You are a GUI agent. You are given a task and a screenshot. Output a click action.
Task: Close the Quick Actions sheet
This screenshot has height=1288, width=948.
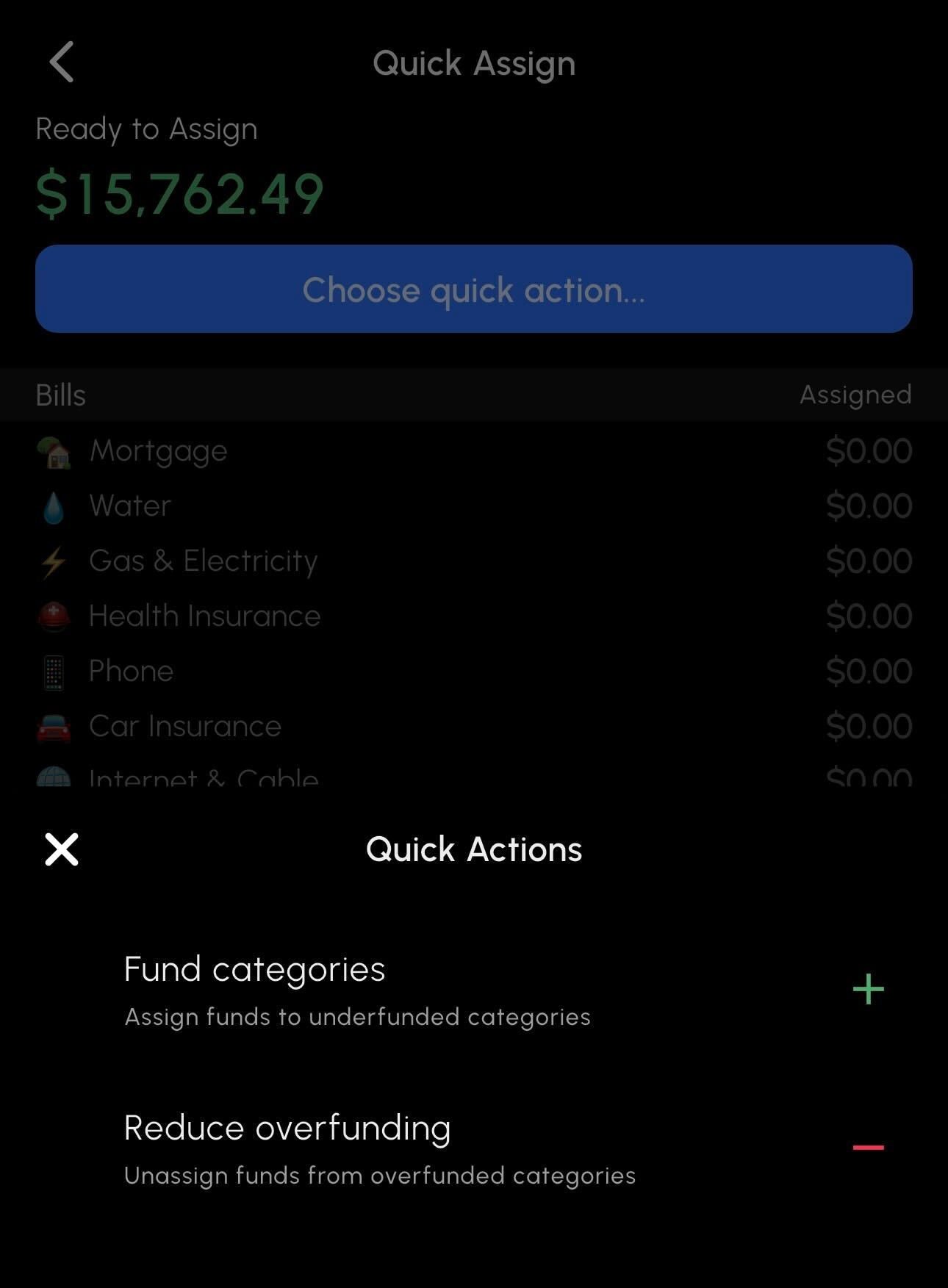[62, 849]
